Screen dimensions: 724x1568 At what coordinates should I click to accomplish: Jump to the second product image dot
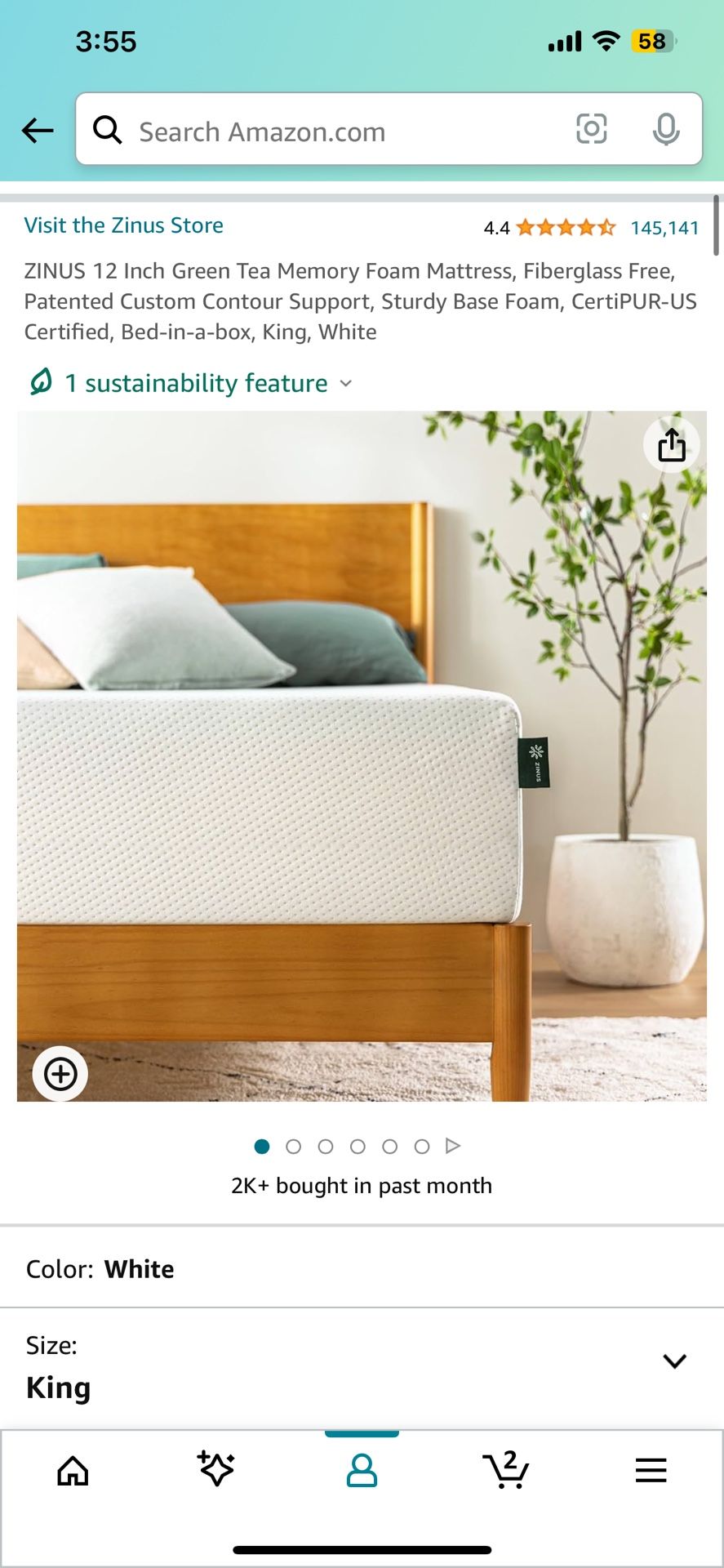[294, 1147]
